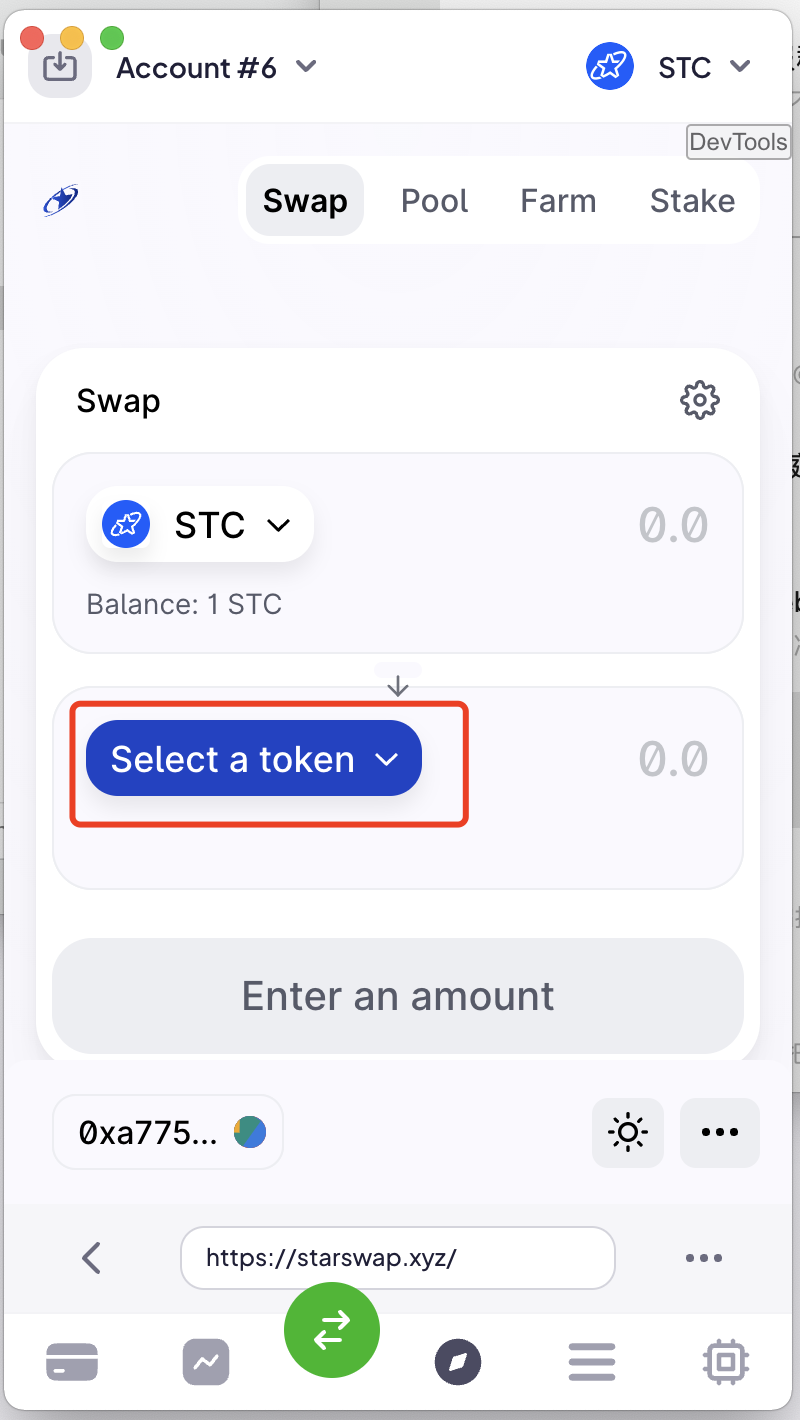The image size is (800, 1420).
Task: Tap the import account icon
Action: [x=60, y=67]
